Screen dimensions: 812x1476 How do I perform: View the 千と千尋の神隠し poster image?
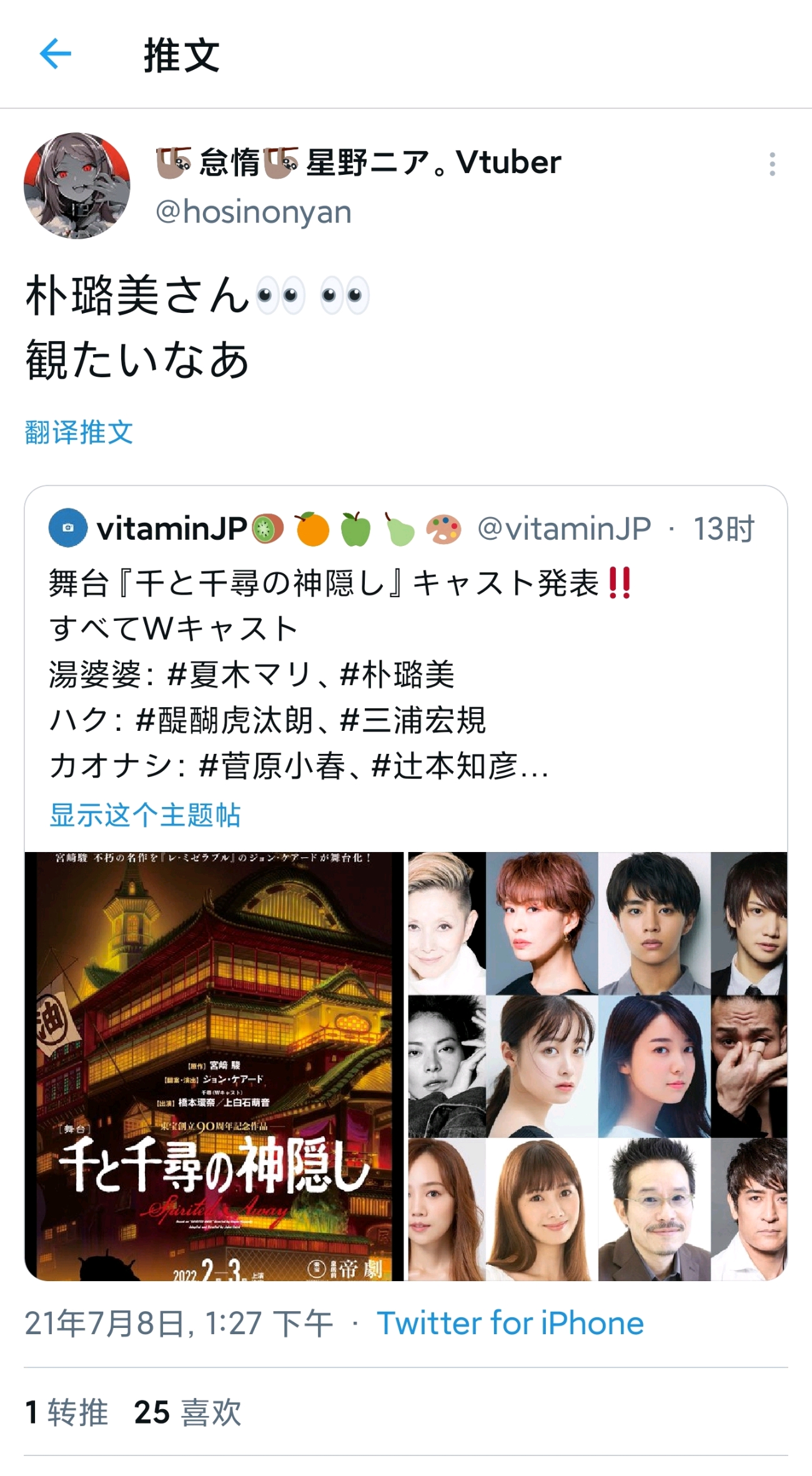[214, 1065]
